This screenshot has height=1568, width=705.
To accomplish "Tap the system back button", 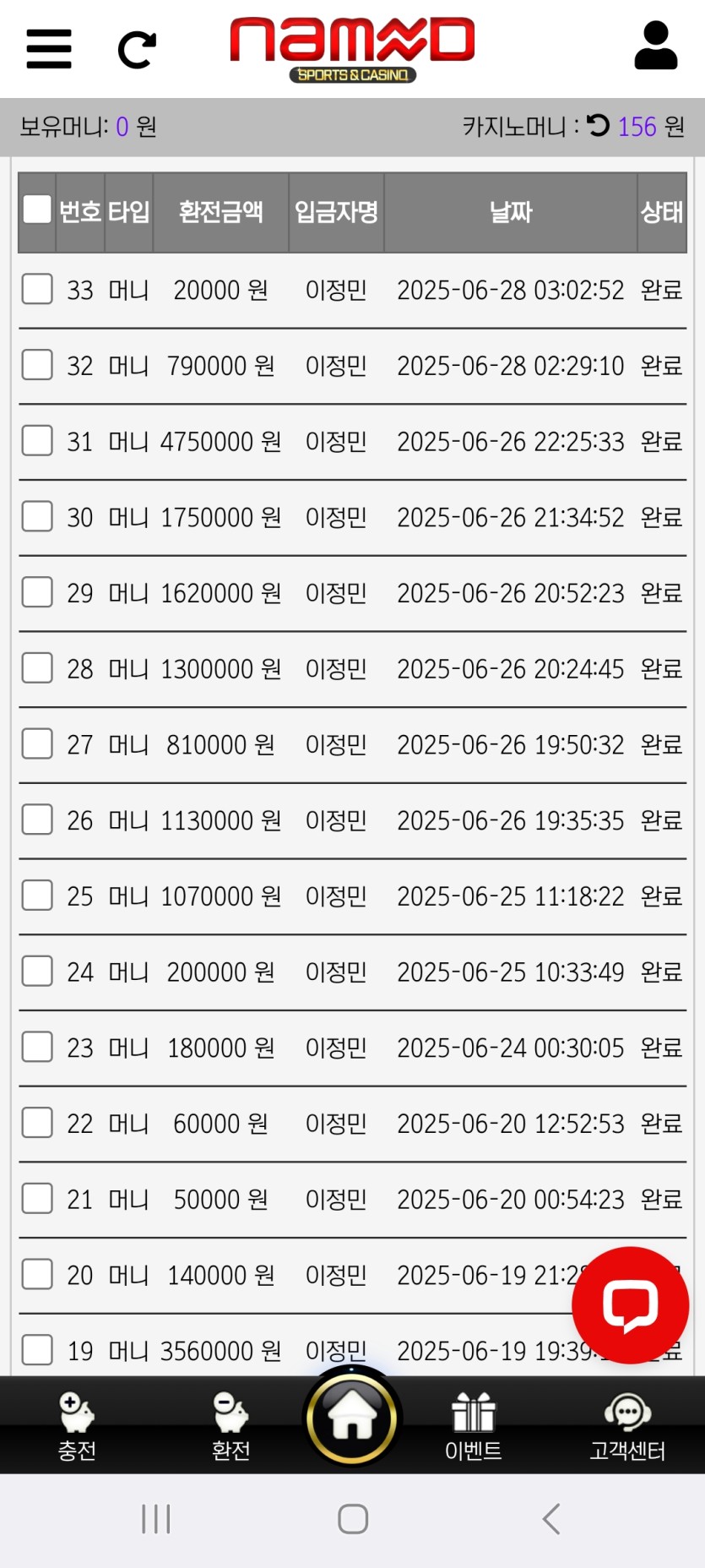I will [x=550, y=1518].
